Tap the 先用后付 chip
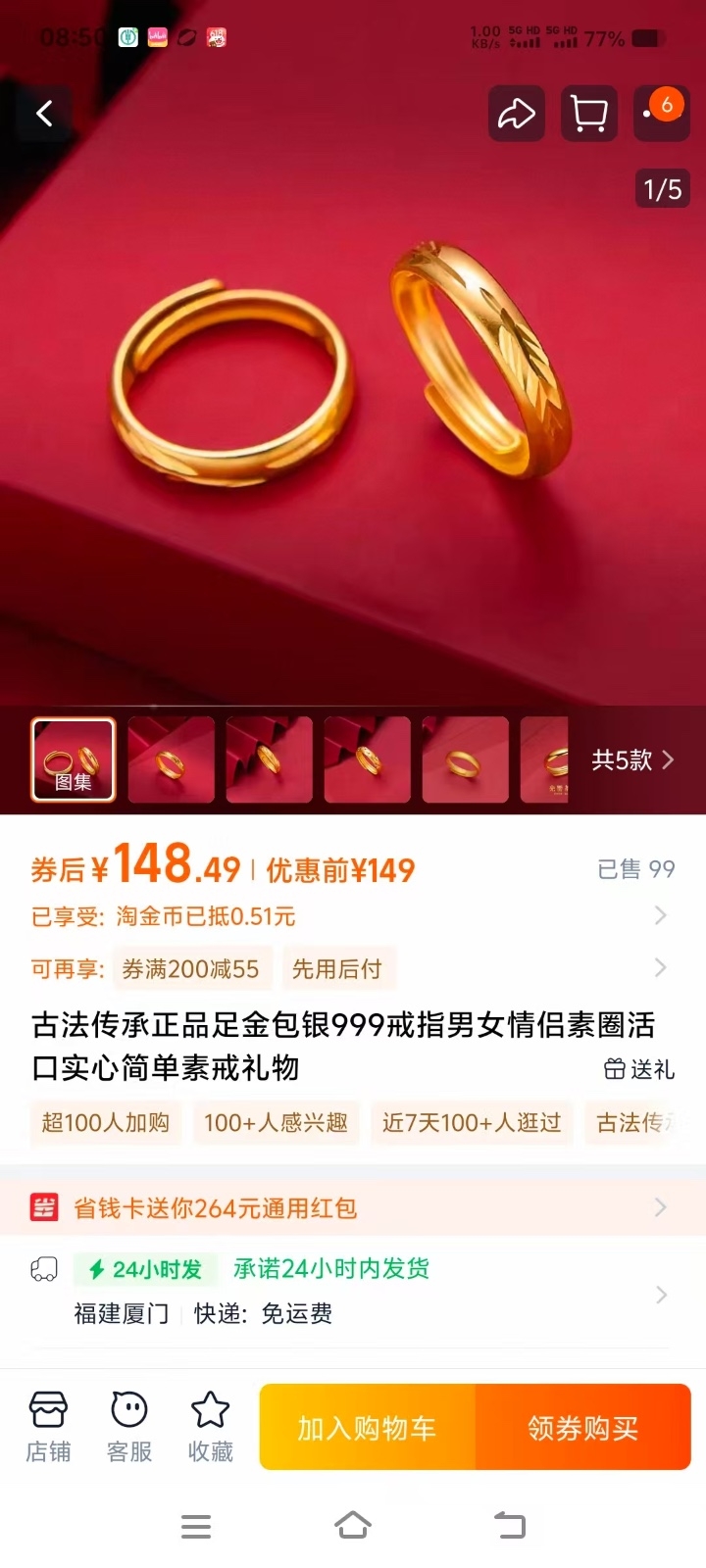The width and height of the screenshot is (706, 1568). 336,969
